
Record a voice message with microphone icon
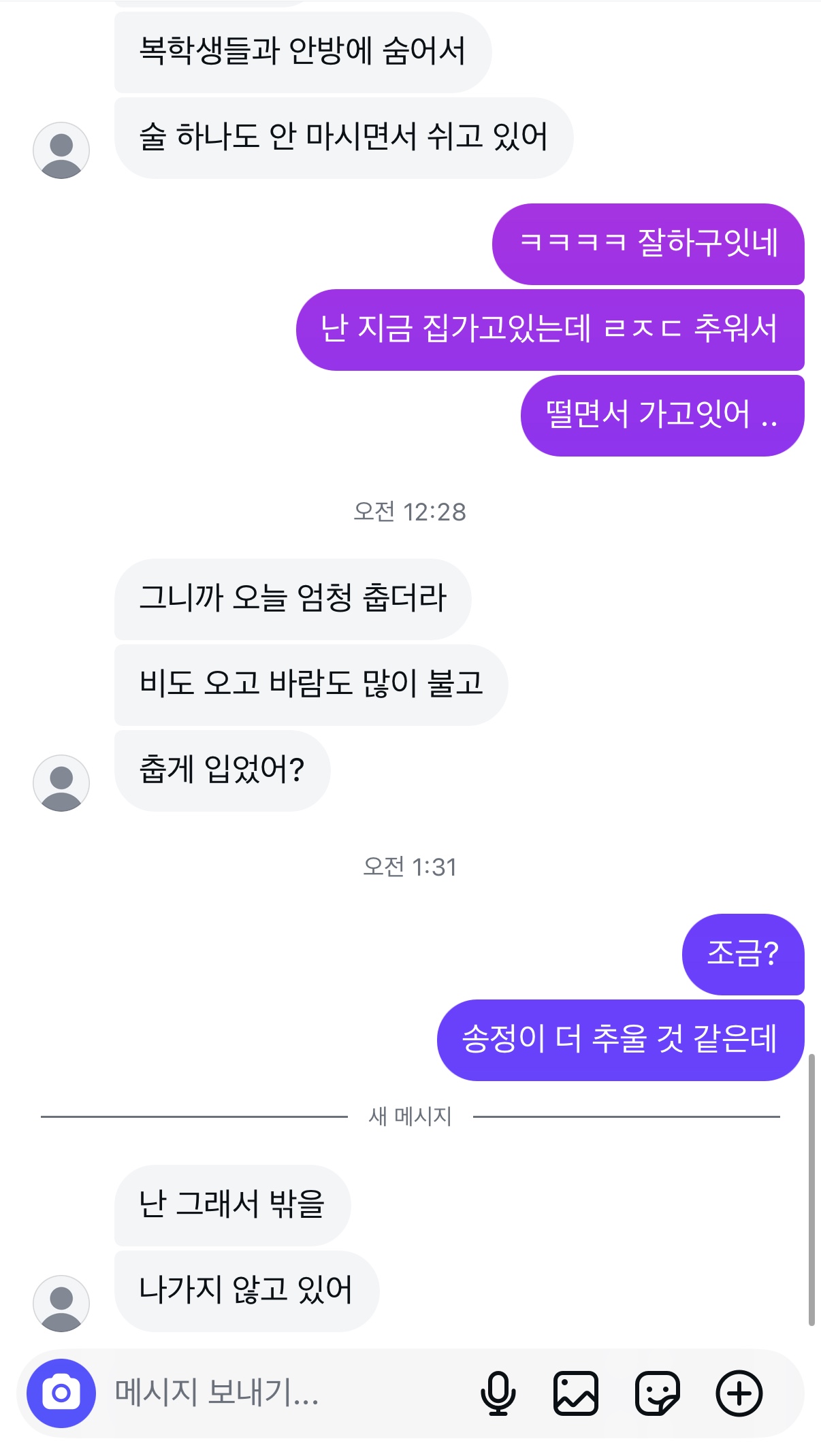pyautogui.click(x=498, y=1393)
